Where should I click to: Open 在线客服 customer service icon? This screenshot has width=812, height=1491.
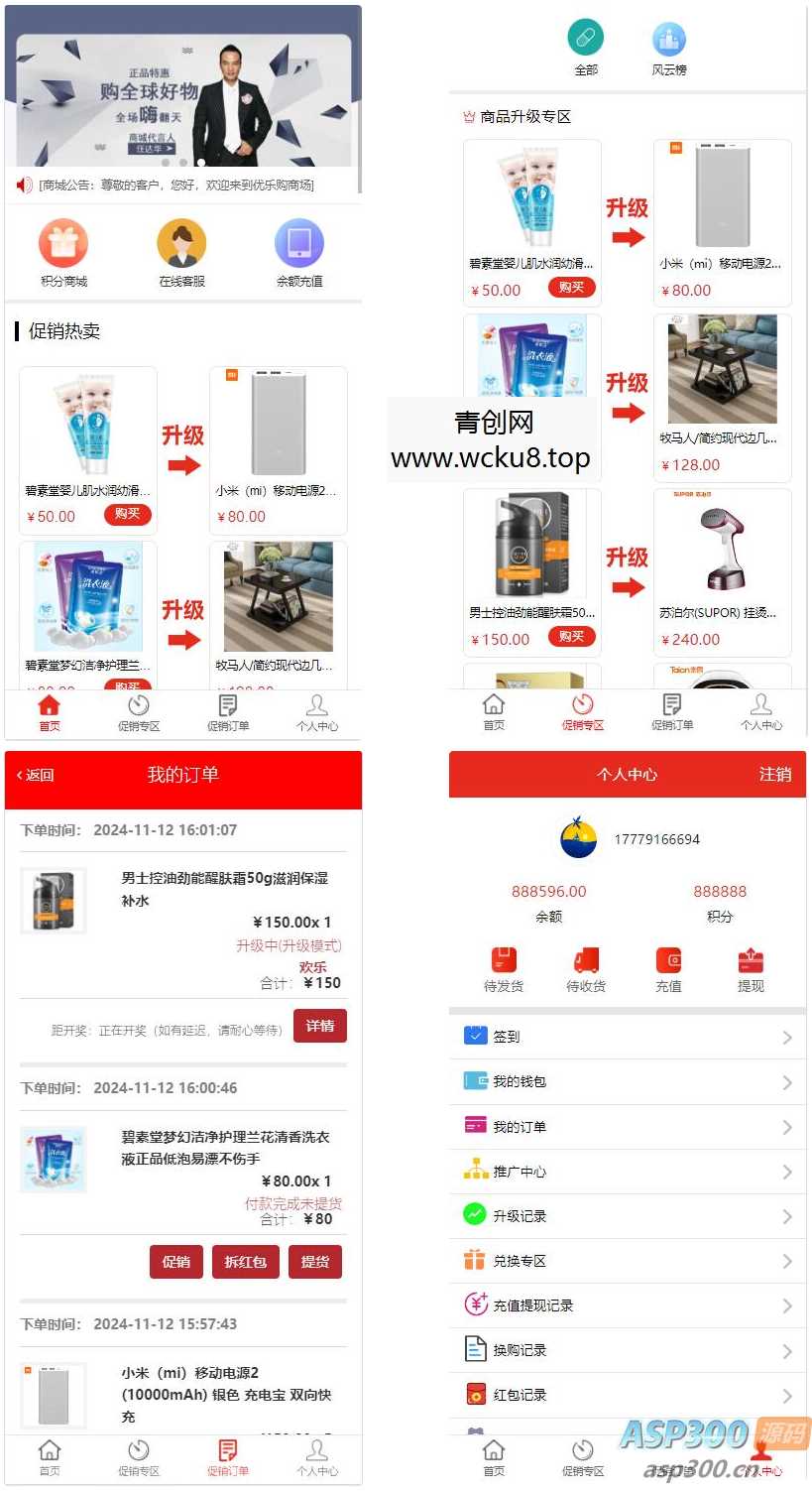coord(181,242)
